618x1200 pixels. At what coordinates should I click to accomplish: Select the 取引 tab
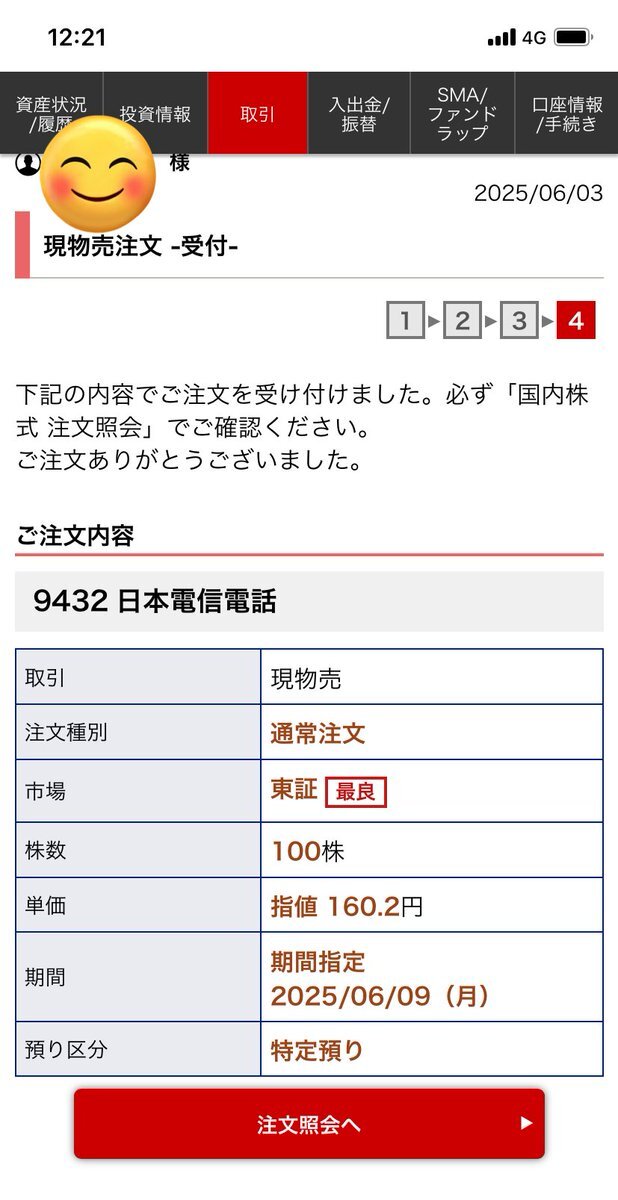coord(257,113)
